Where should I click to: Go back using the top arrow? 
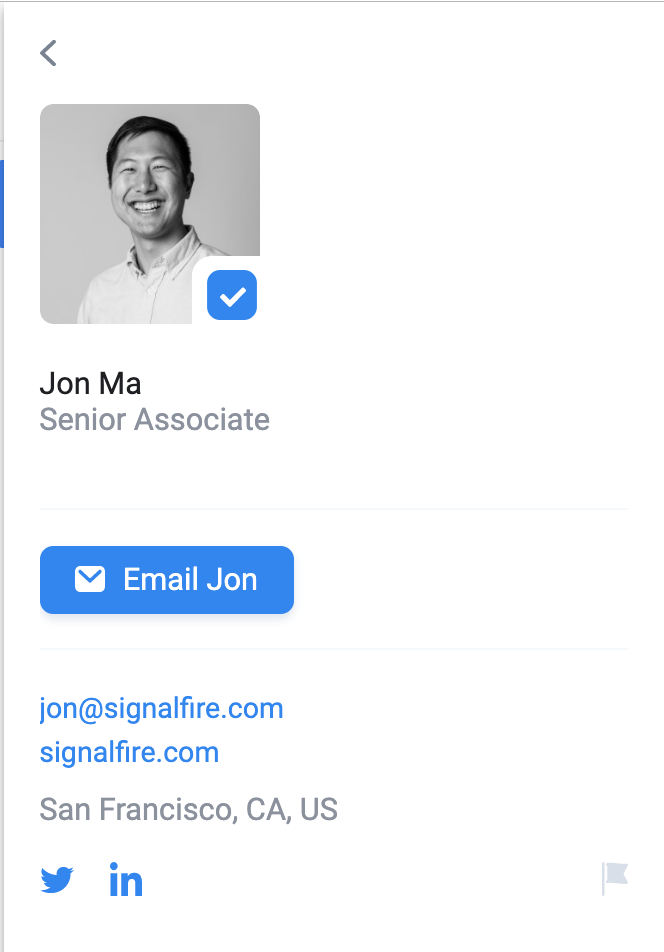[48, 53]
